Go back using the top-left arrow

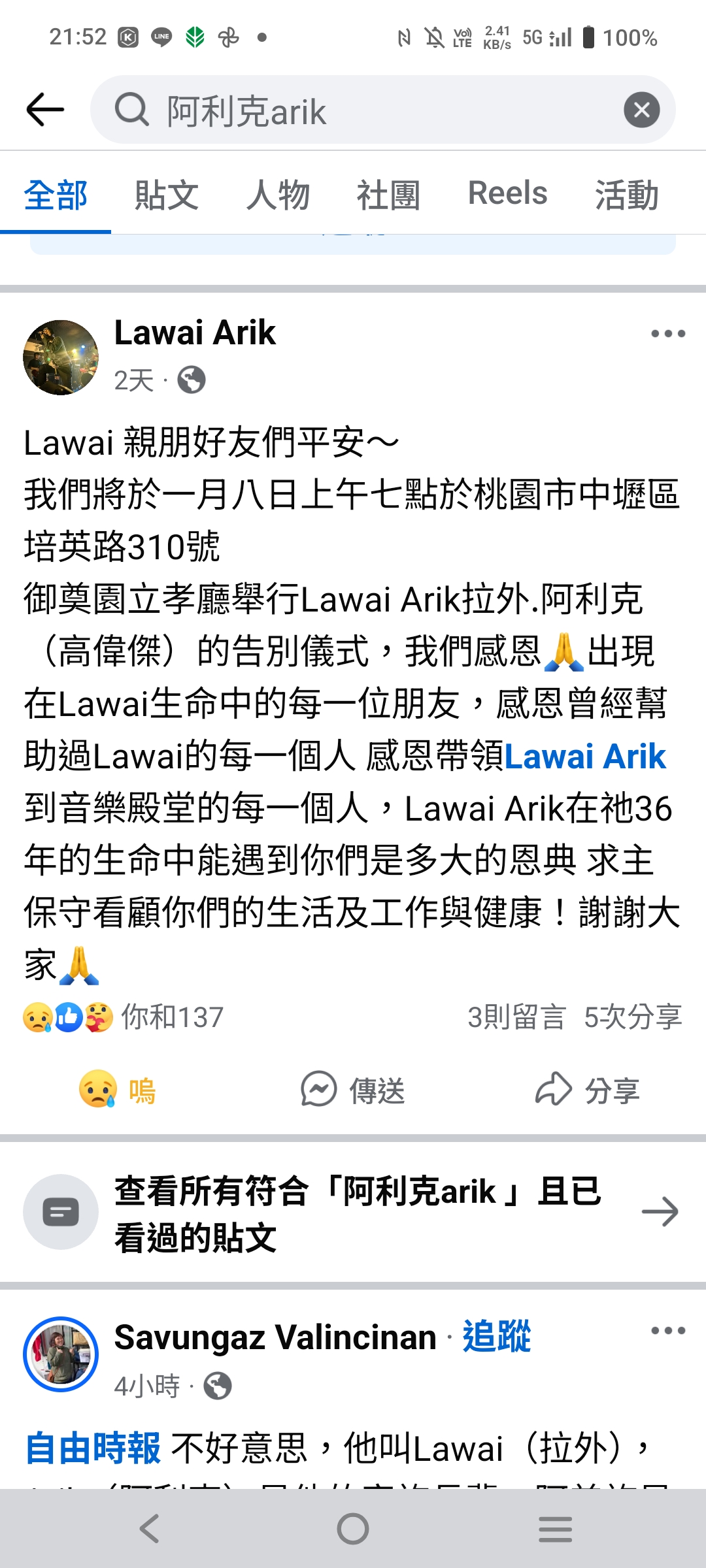click(45, 109)
